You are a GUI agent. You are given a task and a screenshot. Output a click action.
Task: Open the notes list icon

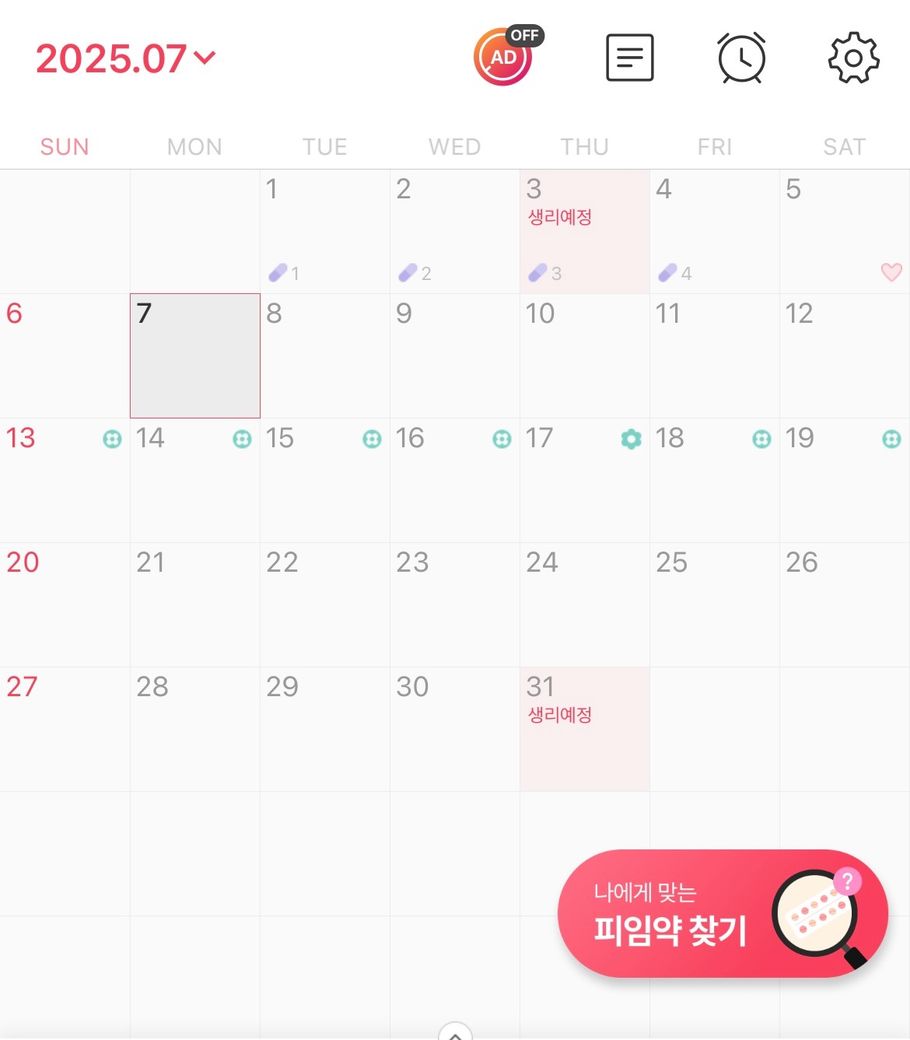630,58
